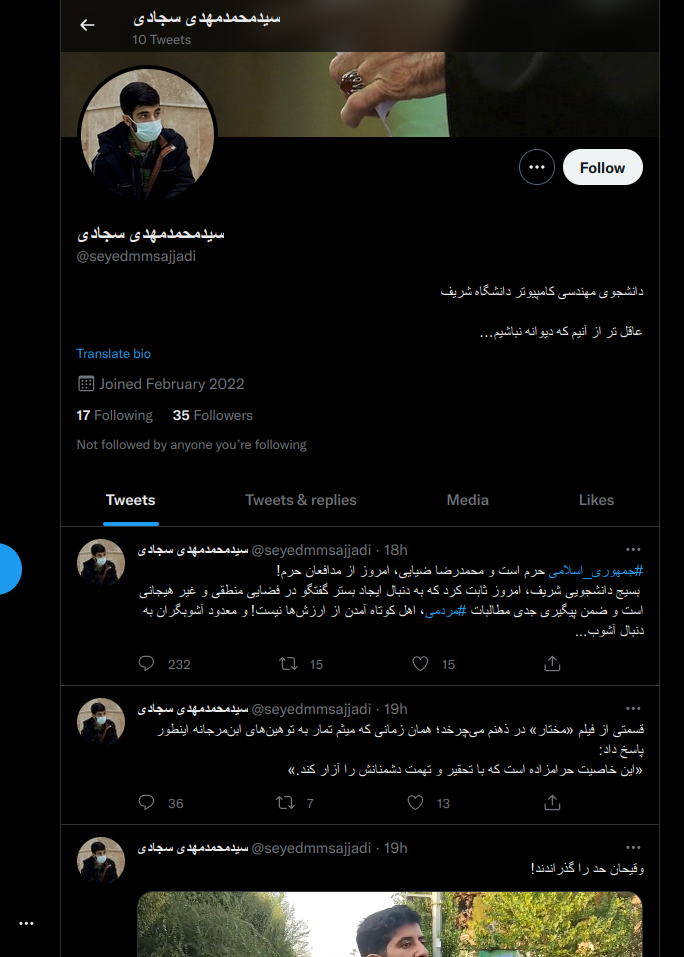The image size is (684, 957).
Task: Switch to the Likes tab
Action: [596, 500]
